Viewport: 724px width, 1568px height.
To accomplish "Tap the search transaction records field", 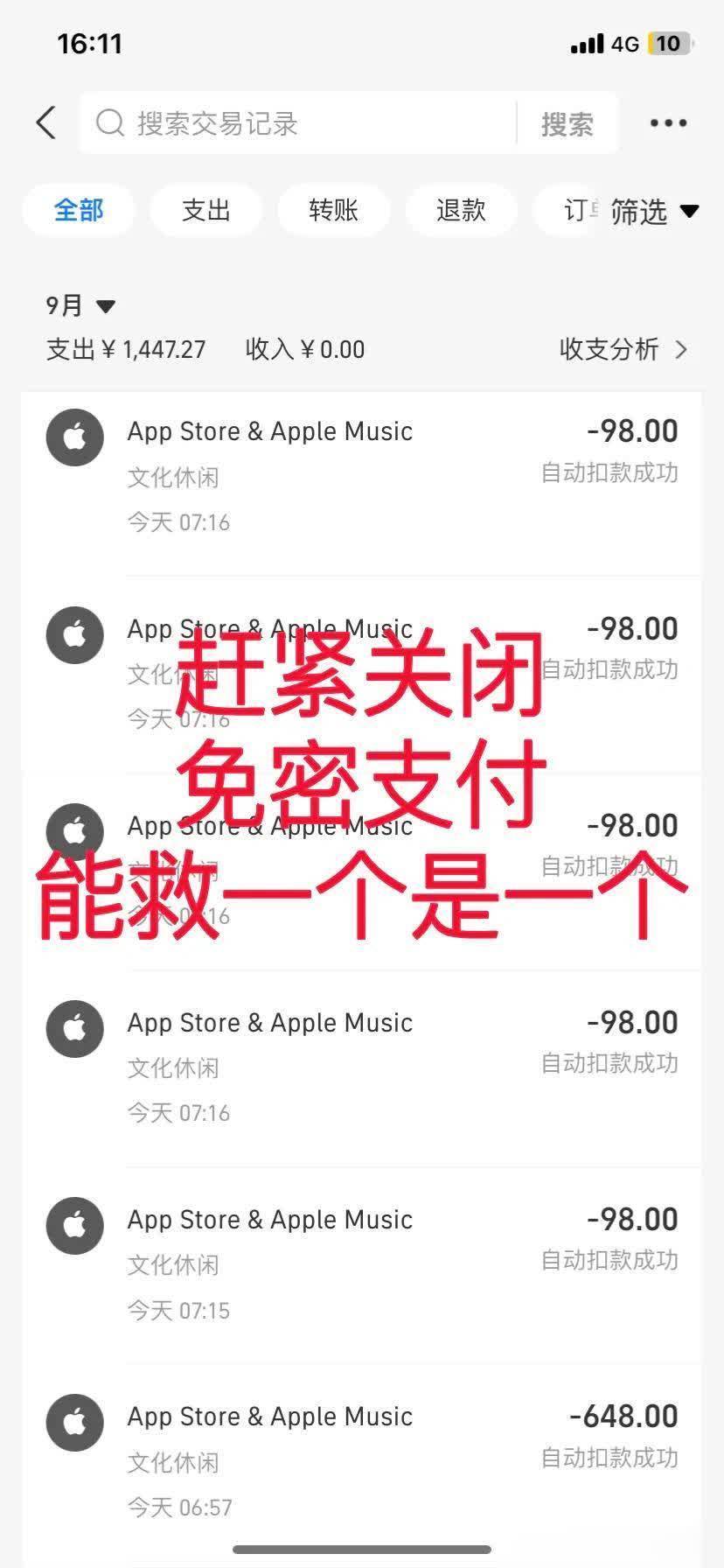I will 297,123.
